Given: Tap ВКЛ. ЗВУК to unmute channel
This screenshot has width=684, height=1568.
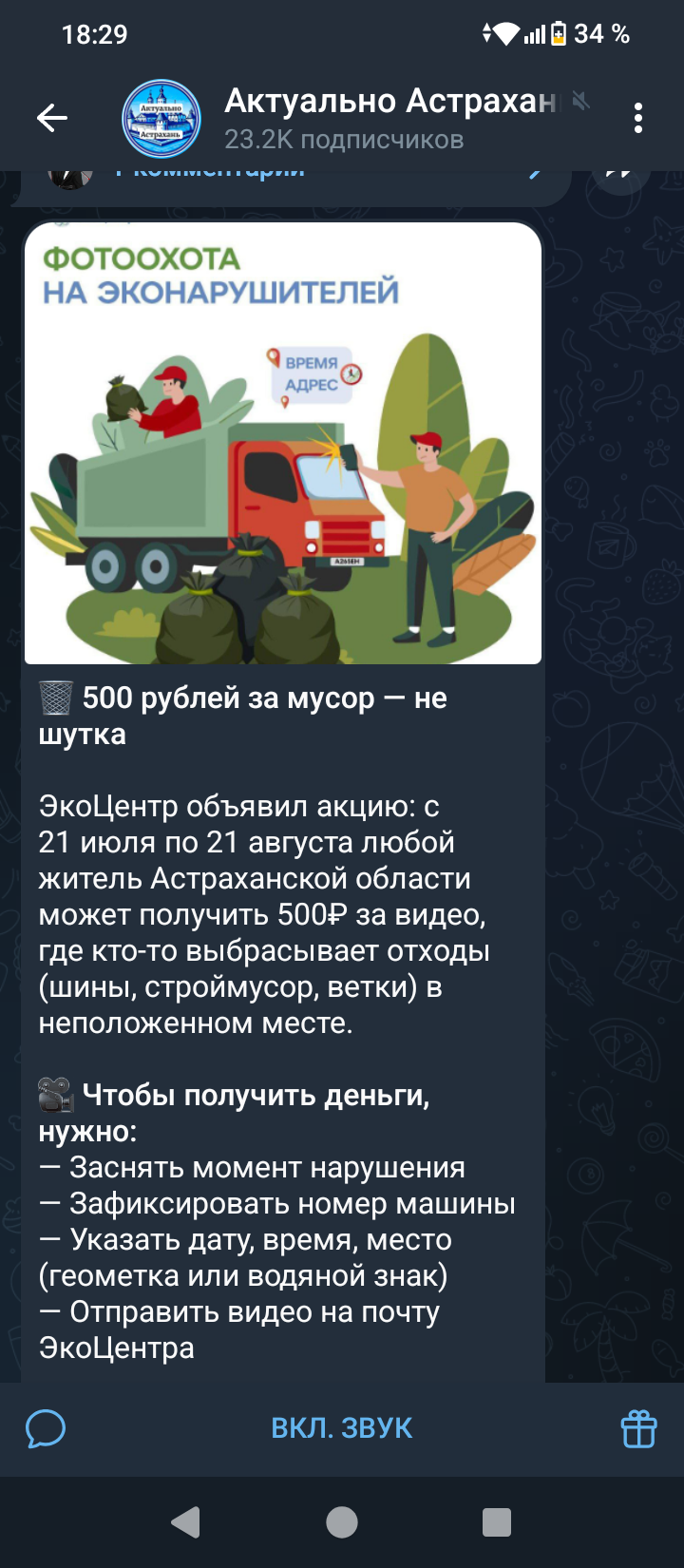Looking at the screenshot, I should [x=342, y=1428].
